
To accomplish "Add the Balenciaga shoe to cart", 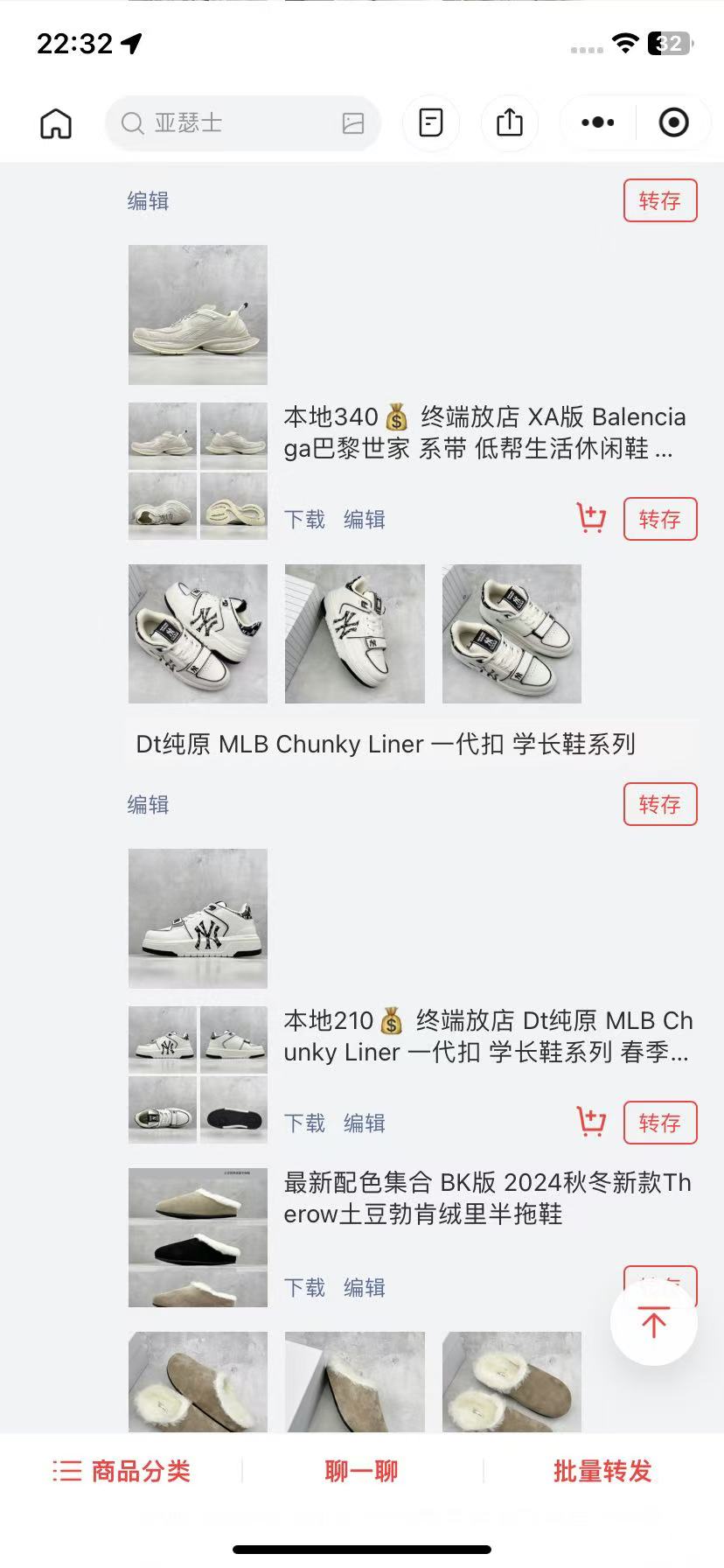I will pos(592,518).
